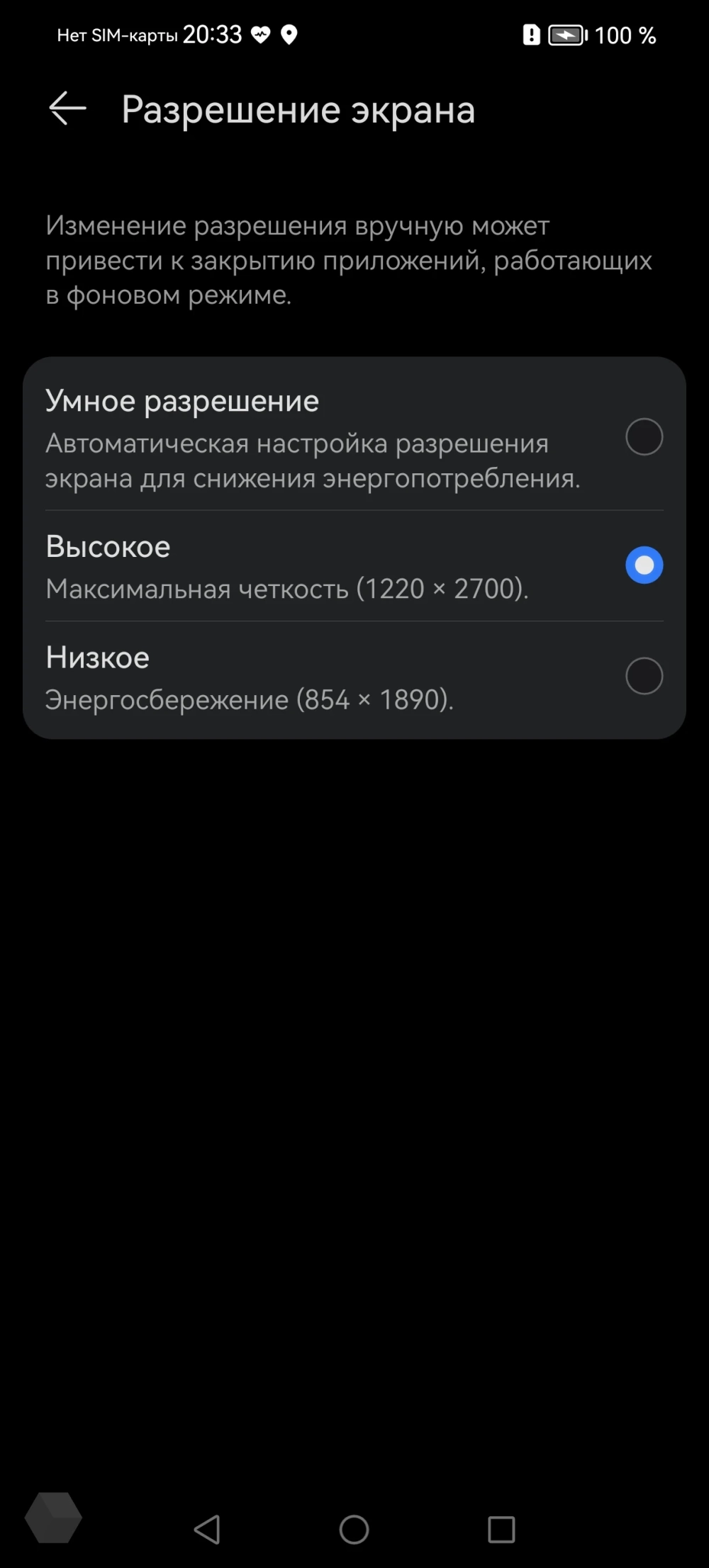The height and width of the screenshot is (1568, 709).
Task: Choose Высокое resolution (1220 × 2700)
Action: pyautogui.click(x=644, y=565)
